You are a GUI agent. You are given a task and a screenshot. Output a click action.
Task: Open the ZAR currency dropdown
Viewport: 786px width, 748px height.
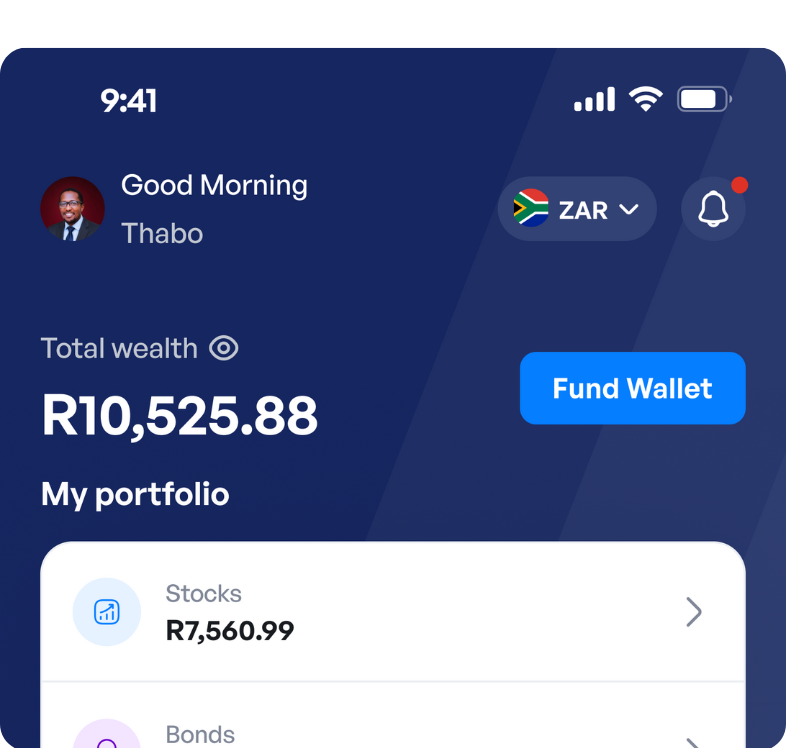577,209
